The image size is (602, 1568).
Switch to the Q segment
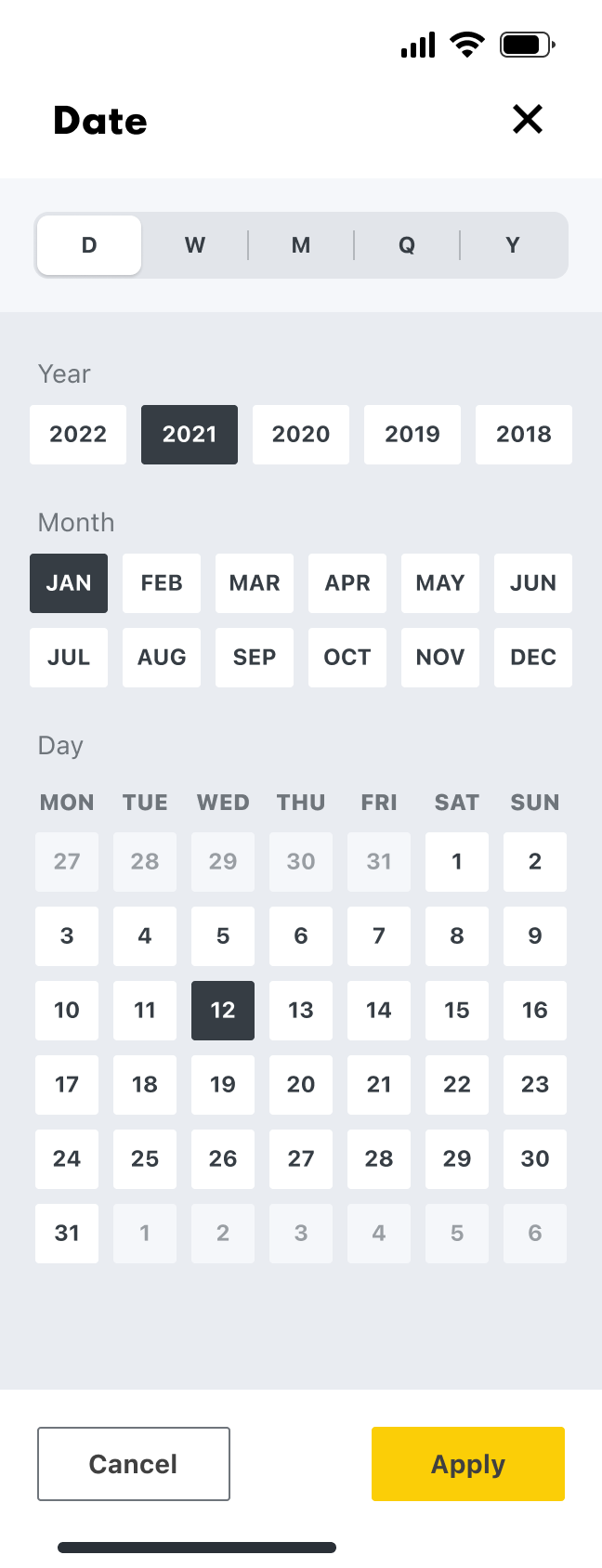(x=407, y=245)
